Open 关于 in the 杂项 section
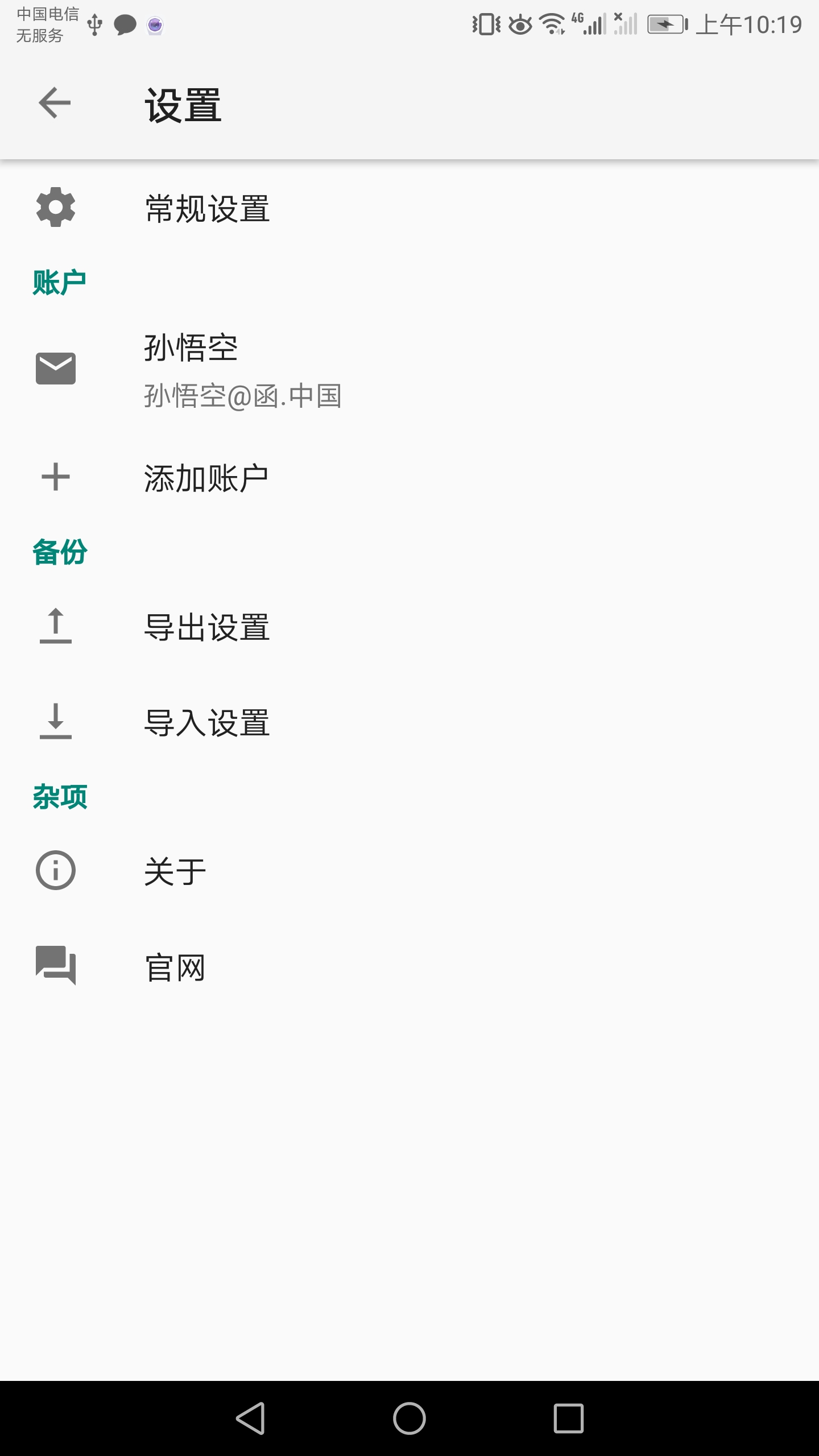The height and width of the screenshot is (1456, 819). [175, 870]
